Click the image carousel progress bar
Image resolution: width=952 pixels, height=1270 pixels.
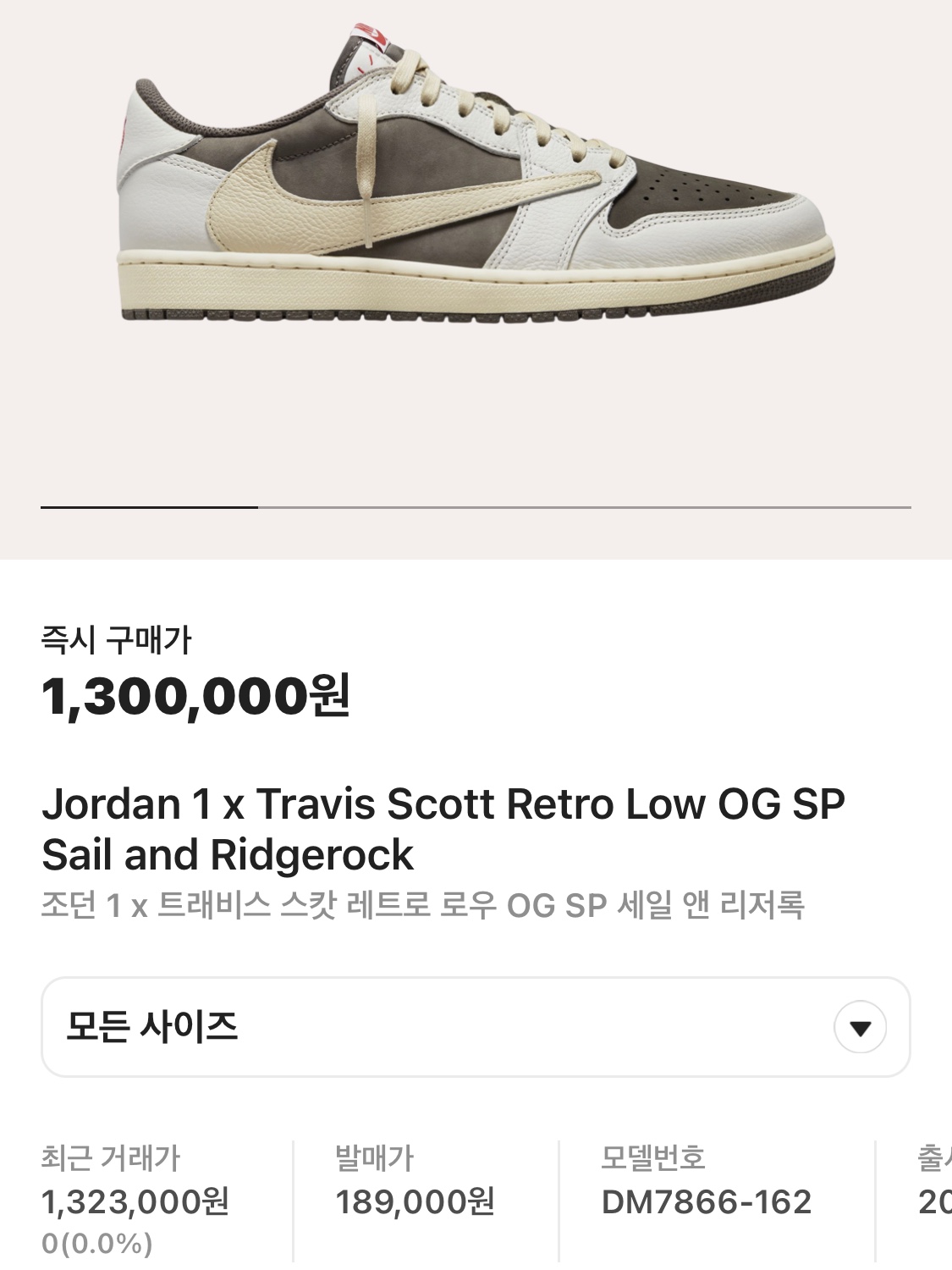pyautogui.click(x=476, y=508)
